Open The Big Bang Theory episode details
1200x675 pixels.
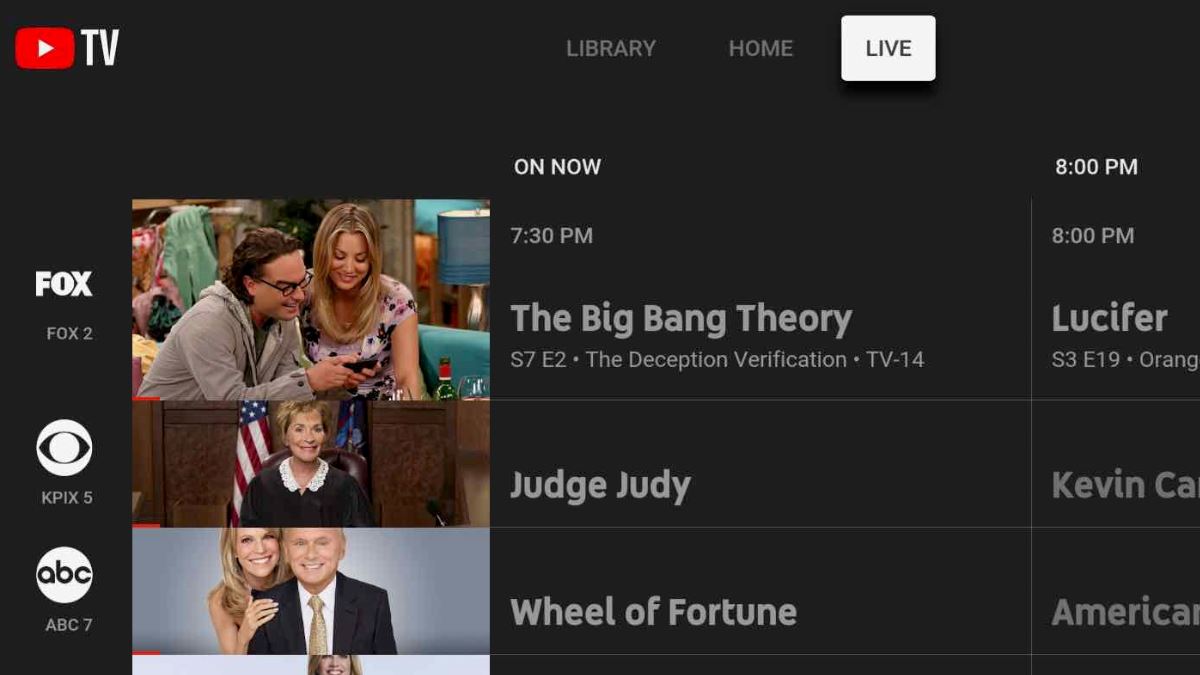[716, 359]
